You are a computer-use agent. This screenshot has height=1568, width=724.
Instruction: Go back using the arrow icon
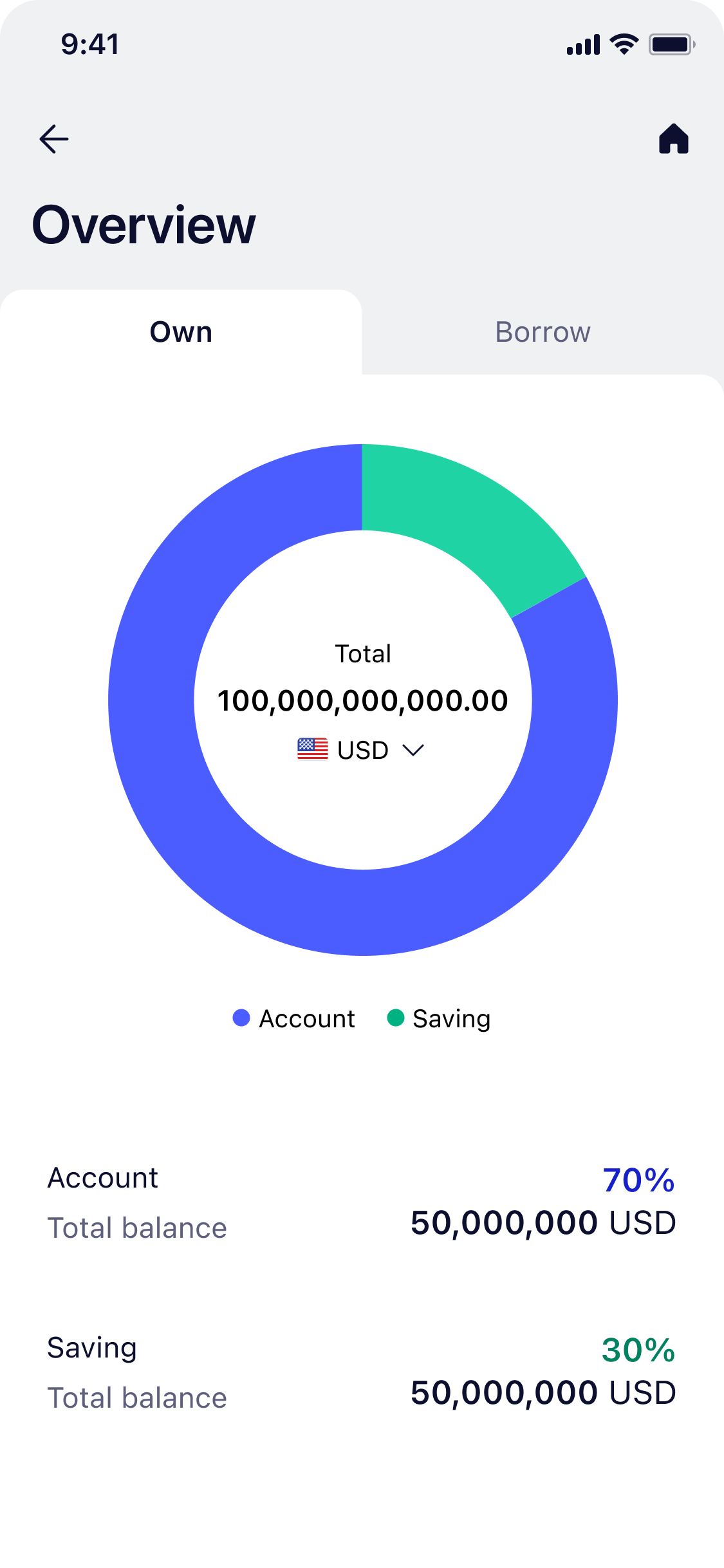pyautogui.click(x=54, y=139)
